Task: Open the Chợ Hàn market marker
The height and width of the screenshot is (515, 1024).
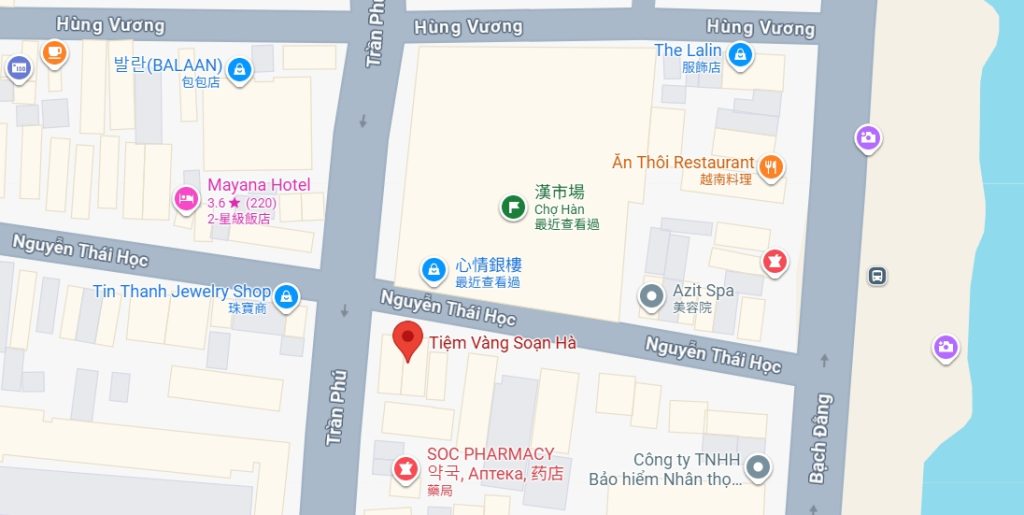Action: coord(512,207)
